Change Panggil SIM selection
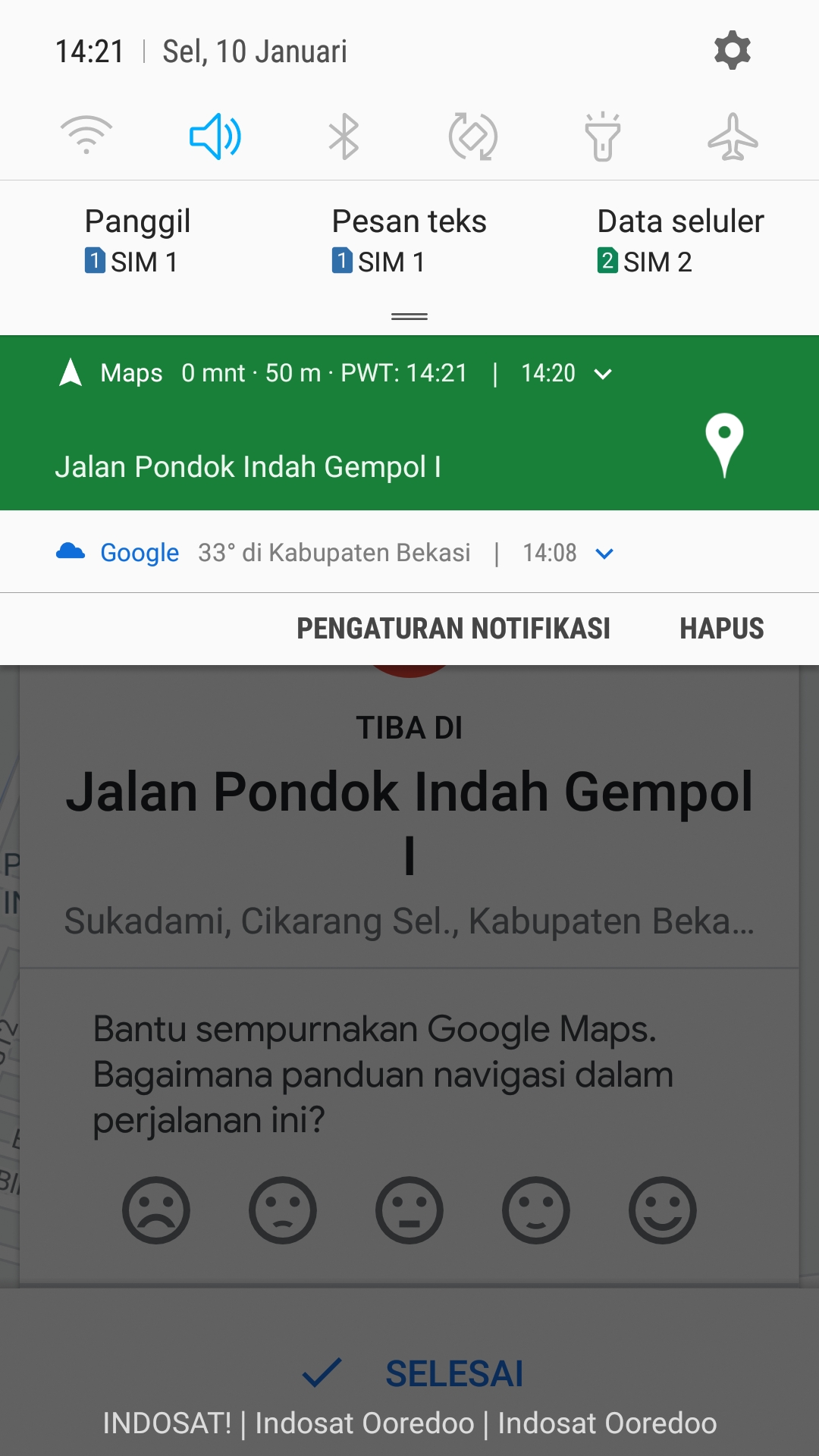Image resolution: width=819 pixels, height=1456 pixels. click(136, 241)
